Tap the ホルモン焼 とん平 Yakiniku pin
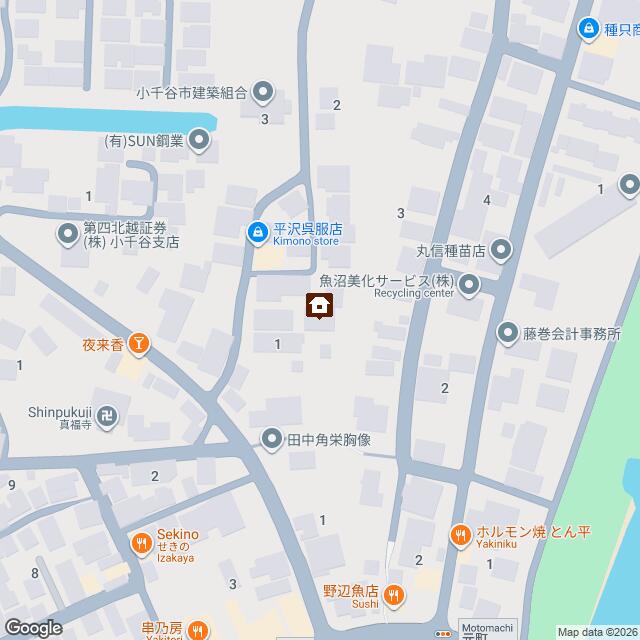 coord(459,536)
